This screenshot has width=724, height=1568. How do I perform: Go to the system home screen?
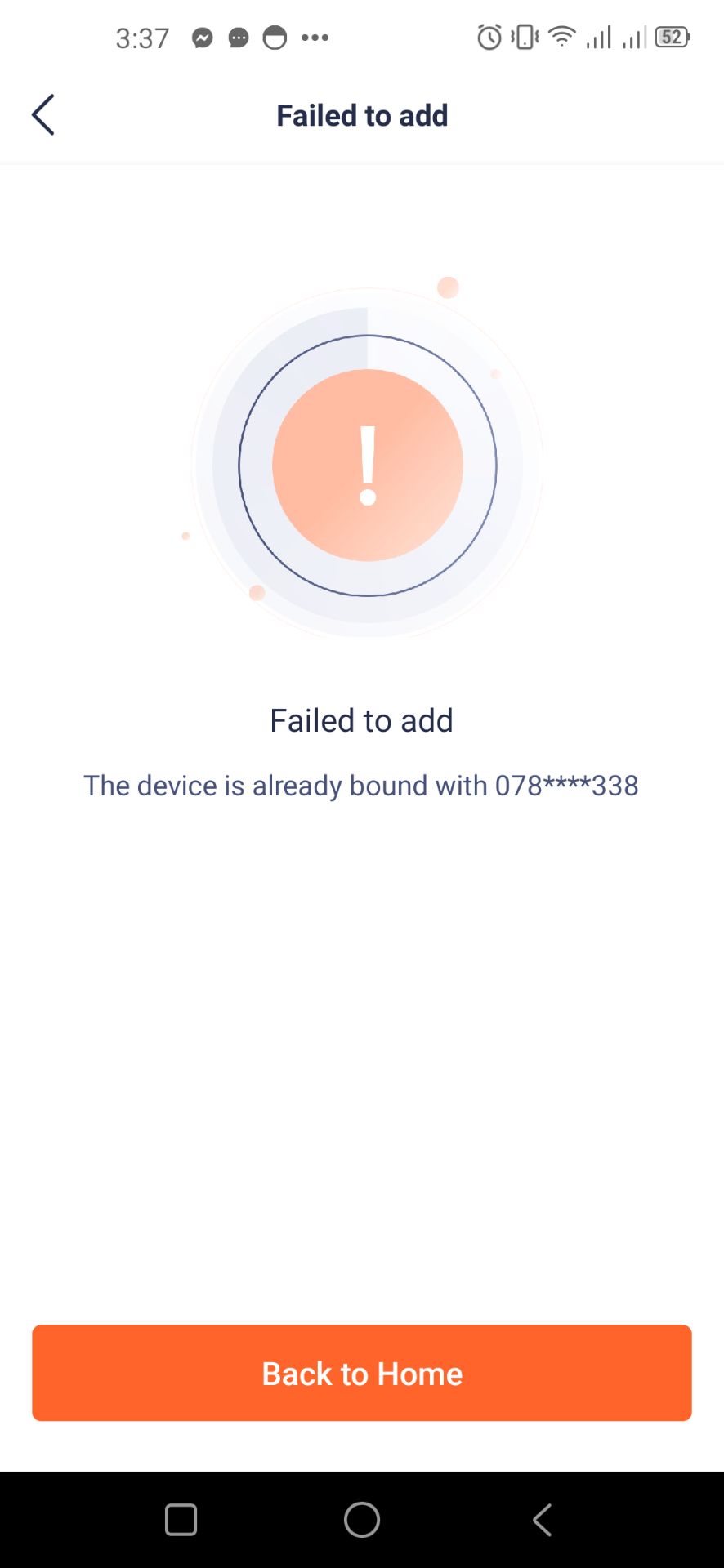[362, 1520]
